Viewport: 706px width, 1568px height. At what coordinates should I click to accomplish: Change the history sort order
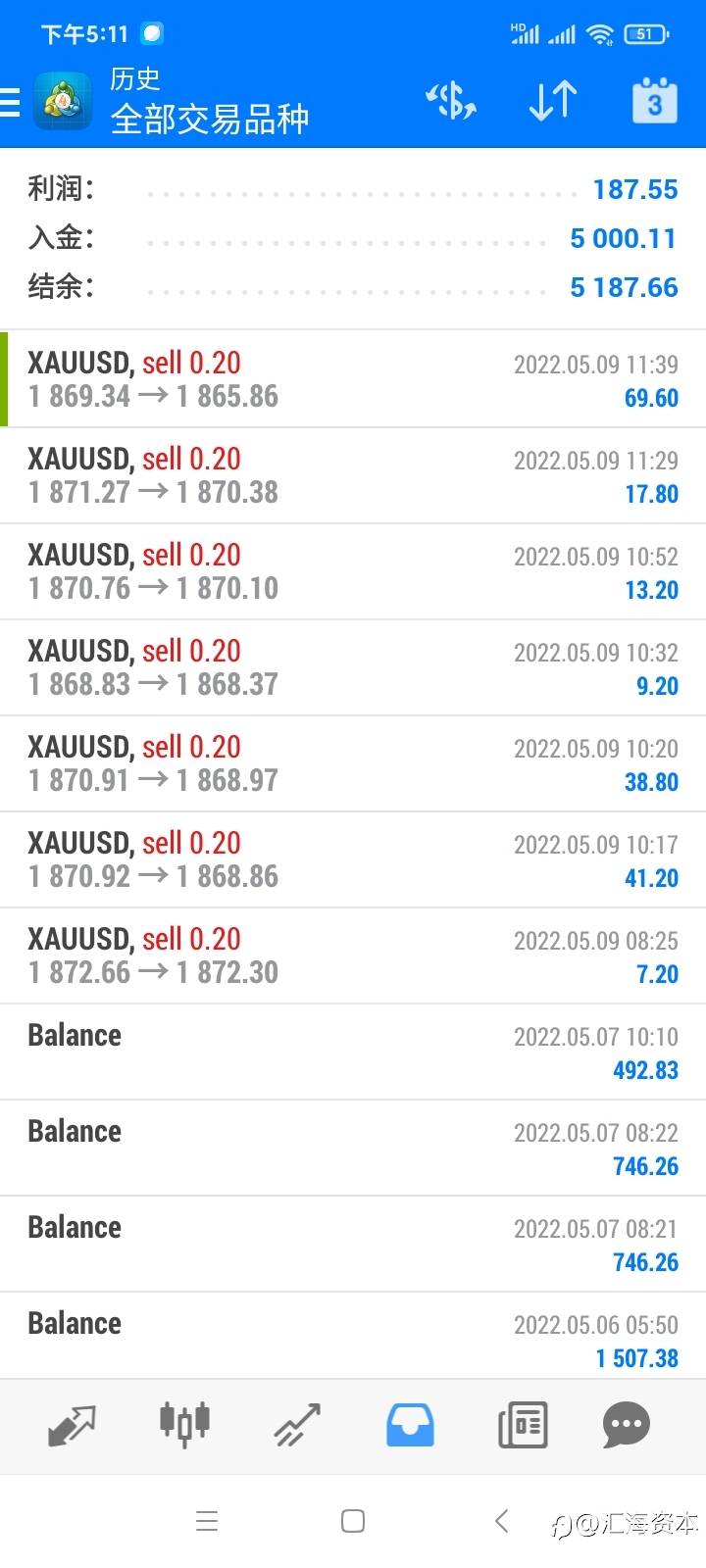tap(552, 101)
